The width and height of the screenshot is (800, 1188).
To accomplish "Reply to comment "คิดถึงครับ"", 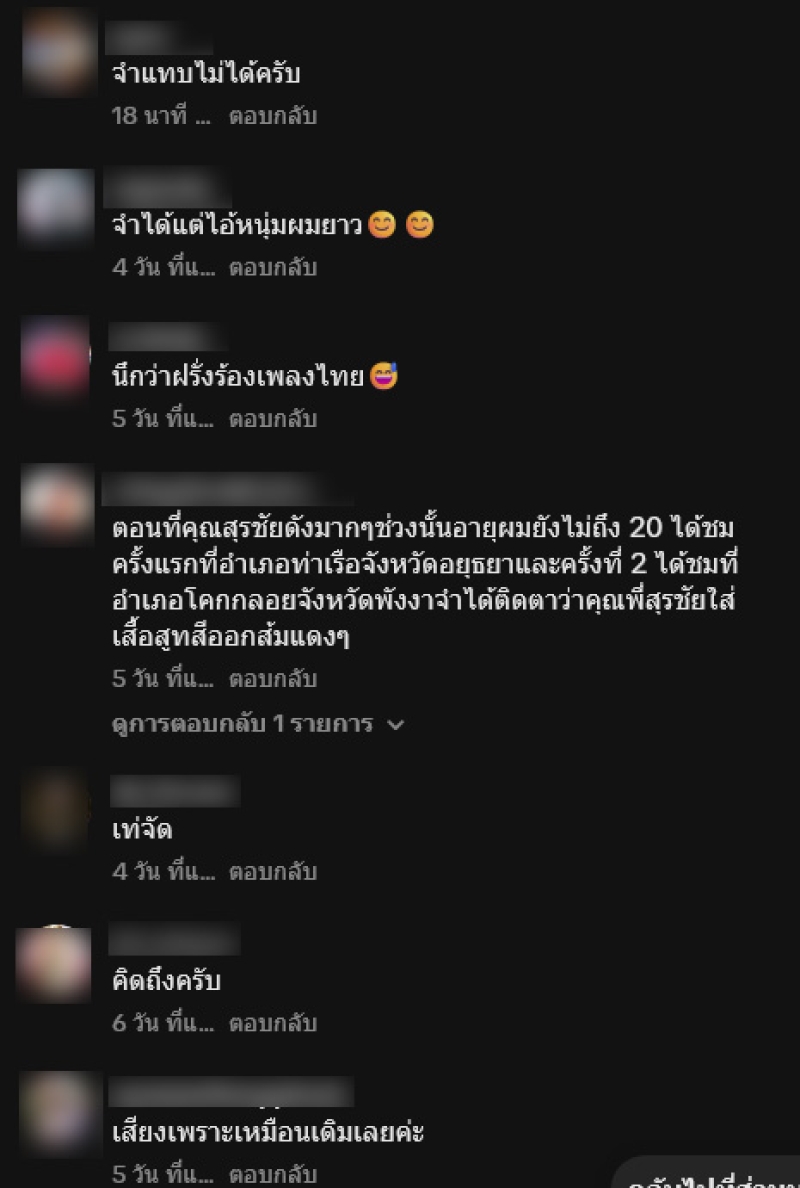I will click(272, 1023).
